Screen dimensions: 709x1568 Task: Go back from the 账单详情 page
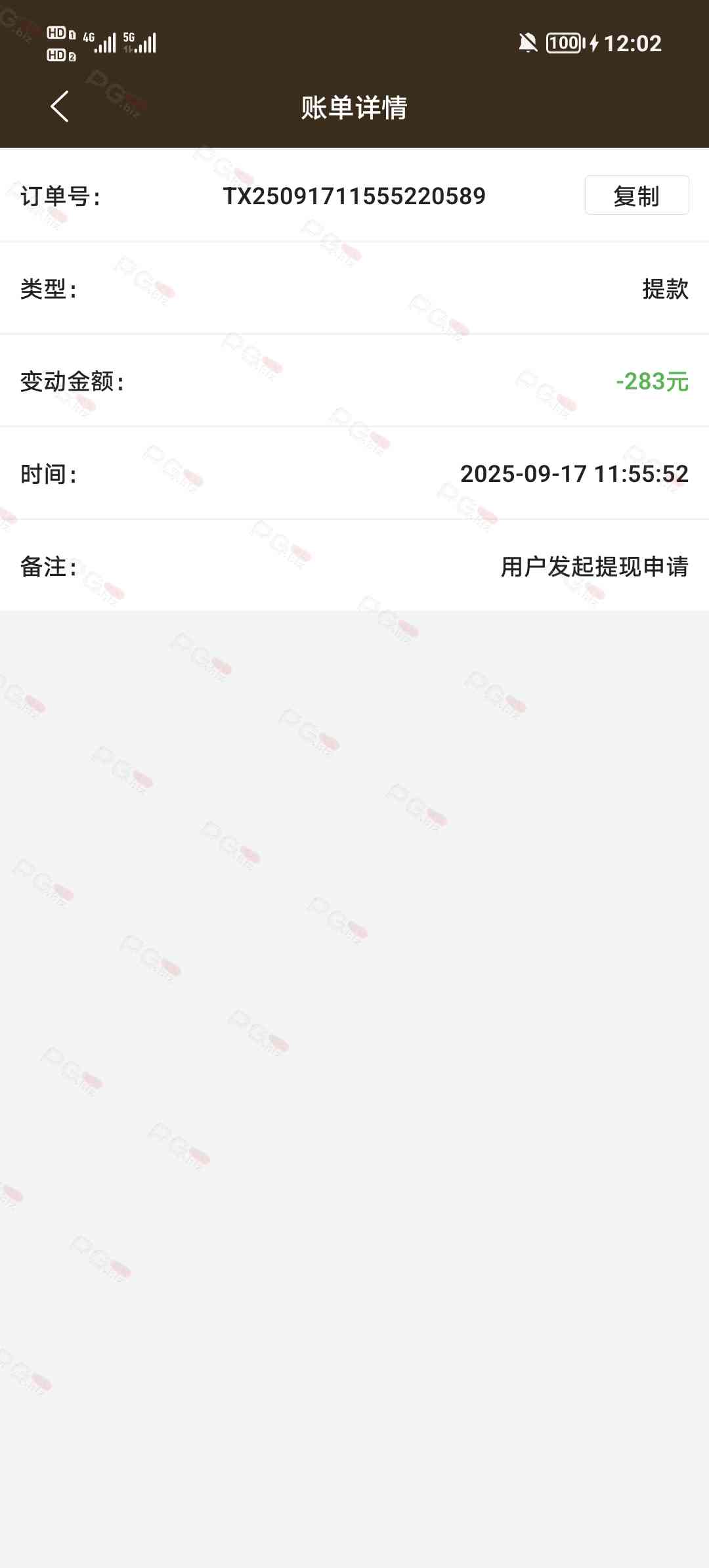point(60,107)
